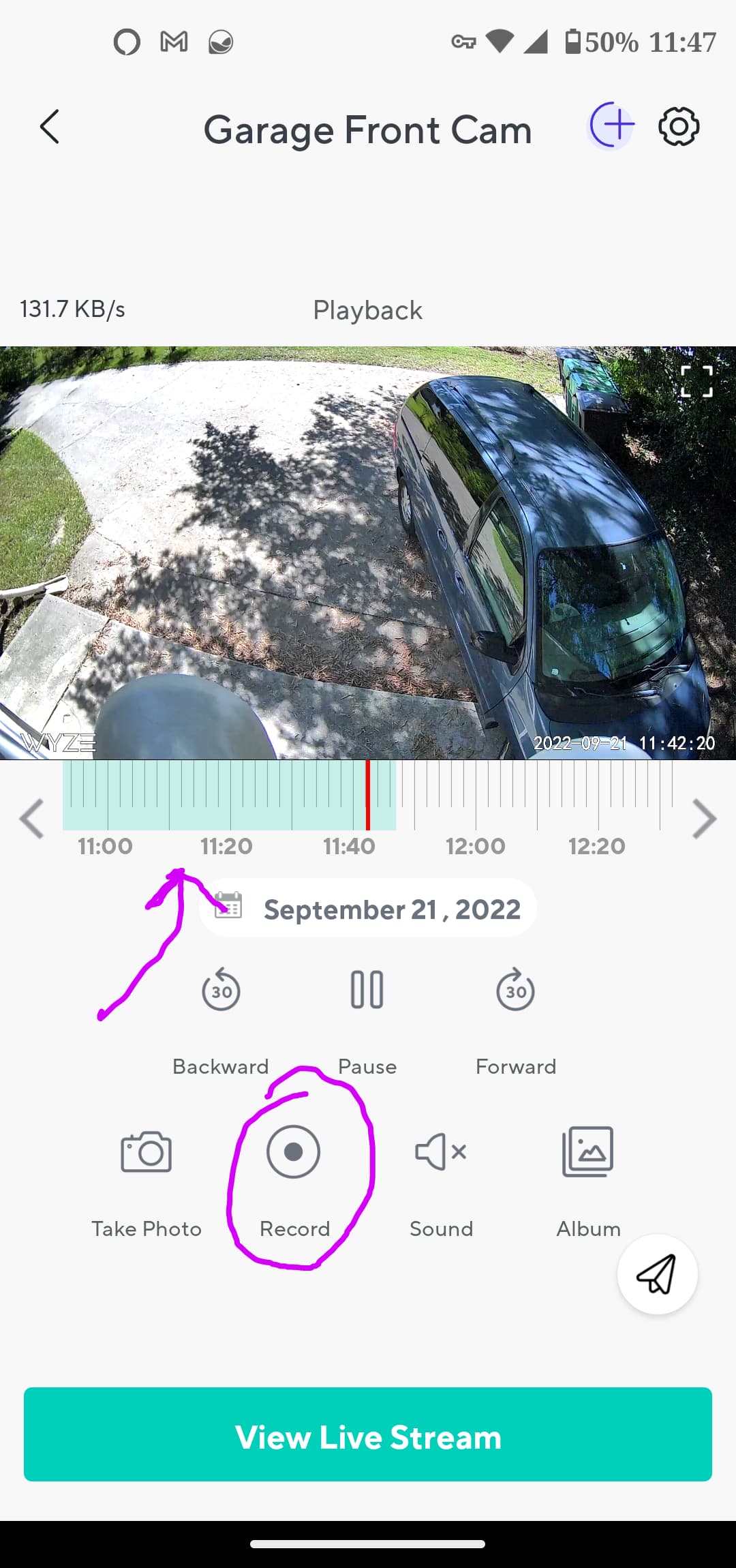Move the timeline to later times
The width and height of the screenshot is (736, 1568).
click(x=704, y=818)
